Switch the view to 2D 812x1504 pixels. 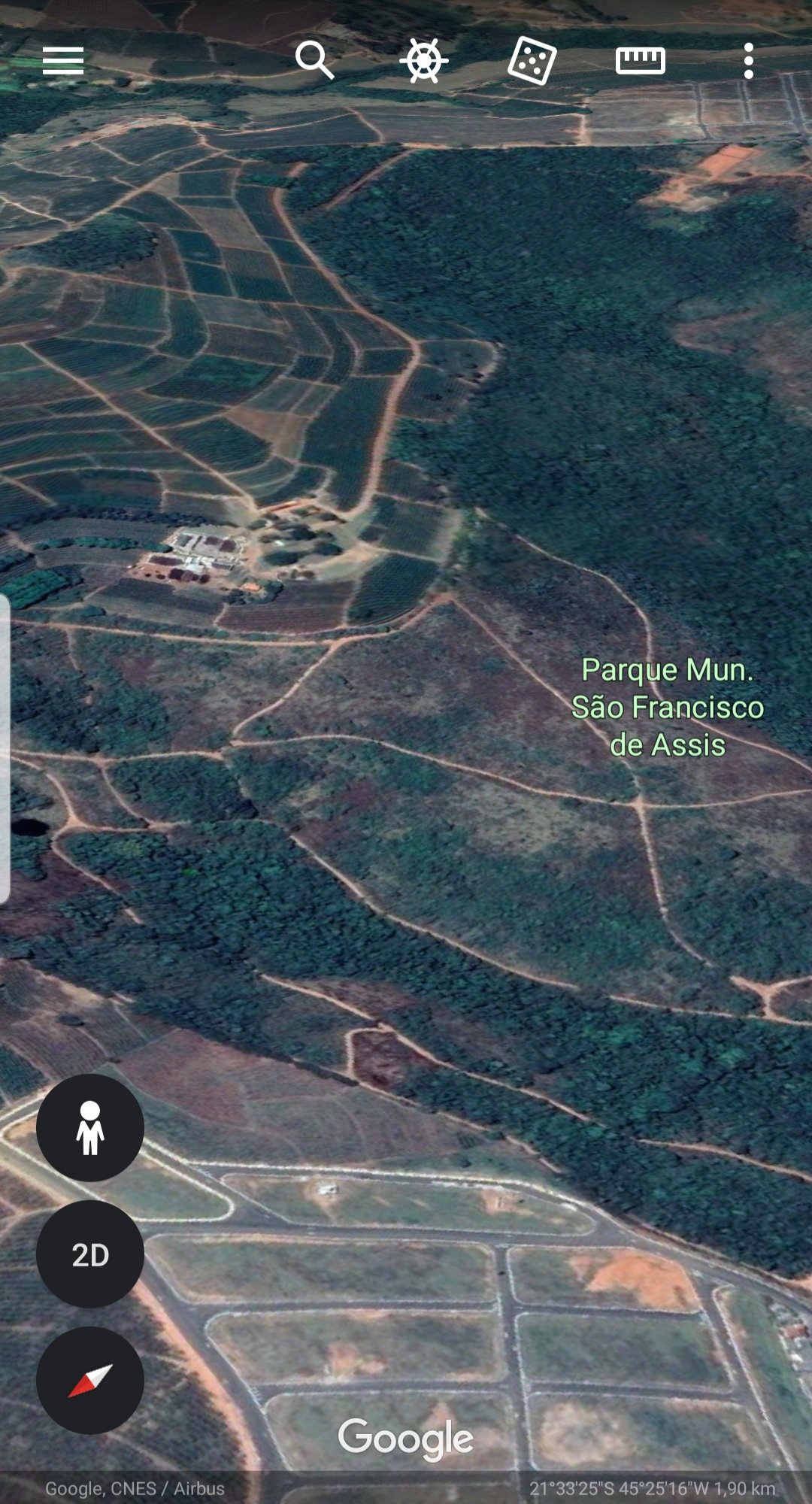click(90, 1254)
